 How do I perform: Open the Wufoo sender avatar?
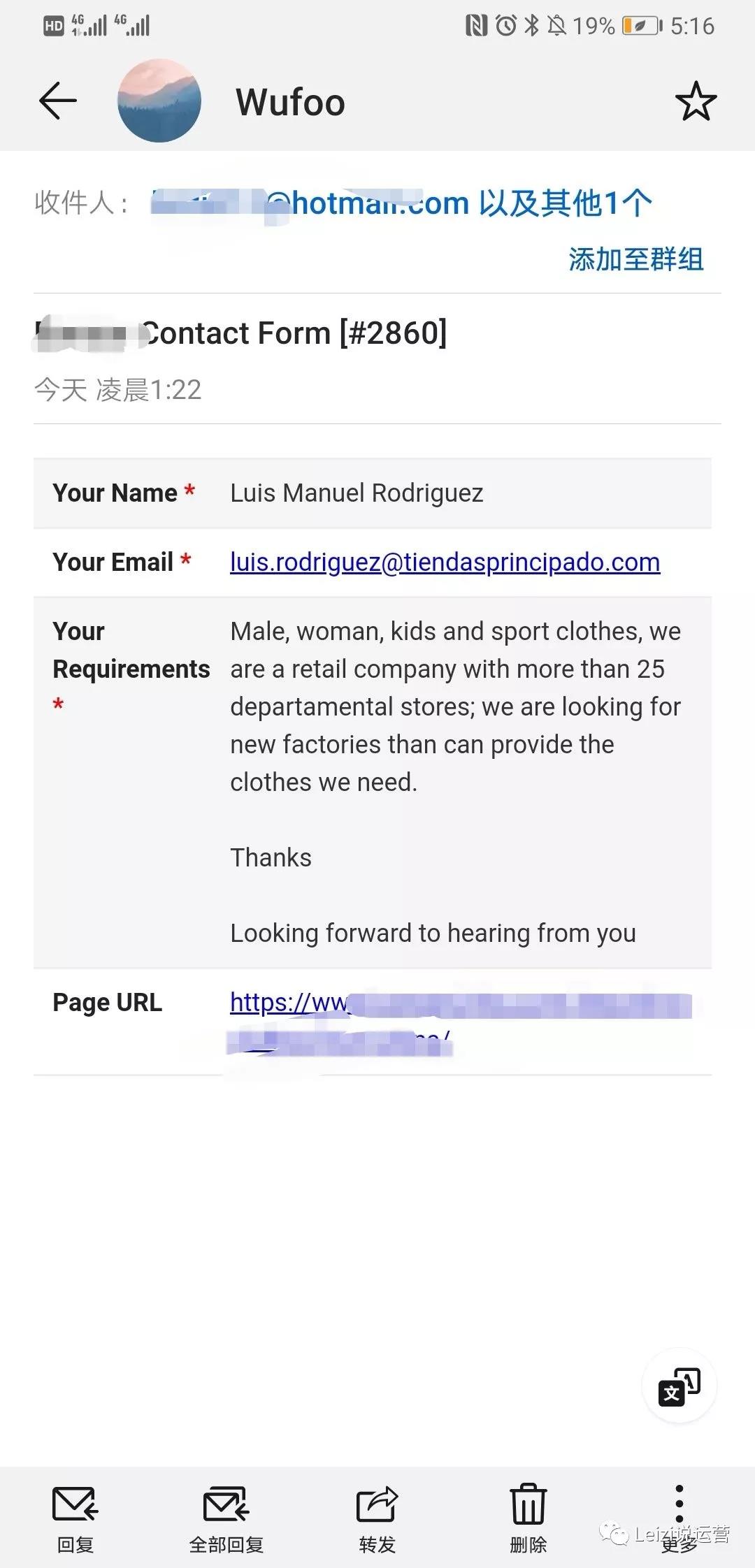point(159,101)
